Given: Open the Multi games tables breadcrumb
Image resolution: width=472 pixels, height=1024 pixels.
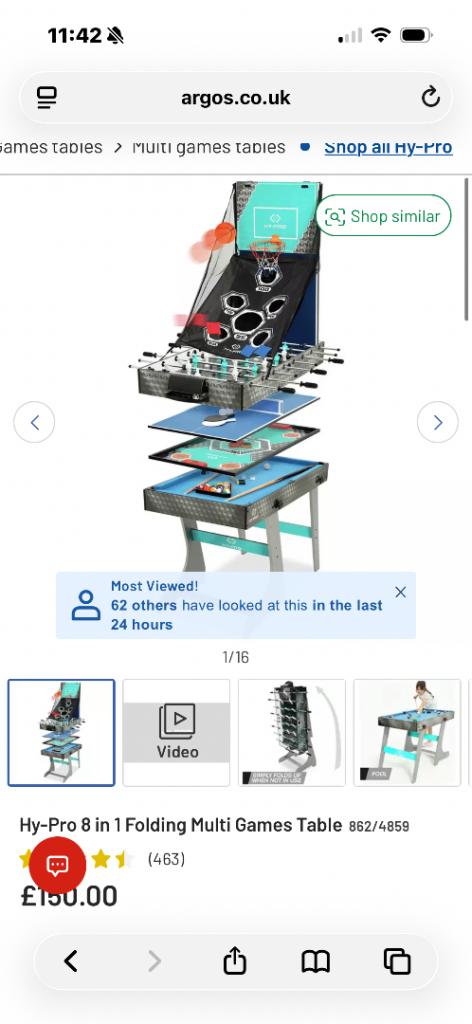Looking at the screenshot, I should [x=209, y=147].
